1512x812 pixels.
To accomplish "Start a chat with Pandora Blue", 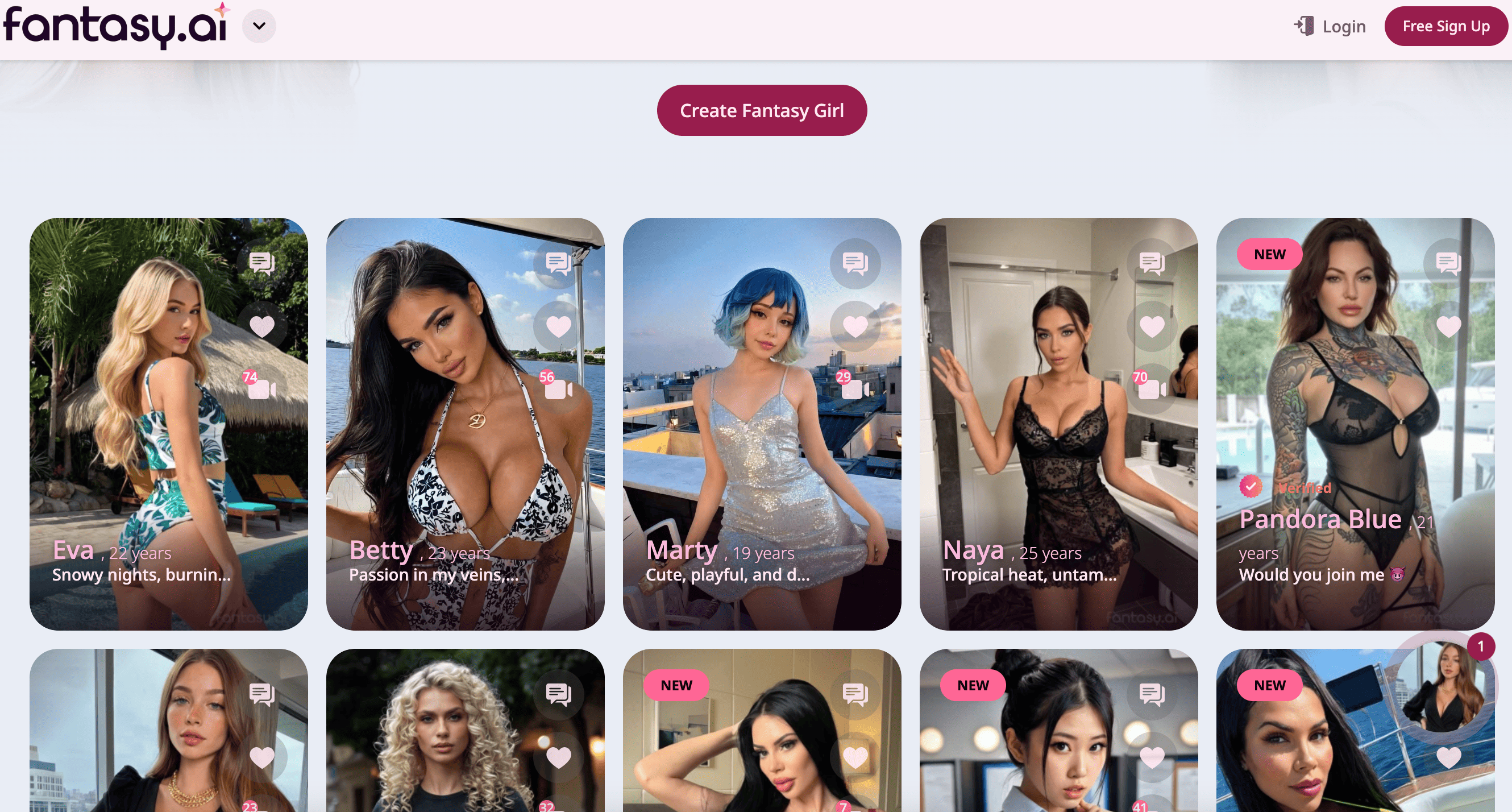I will coord(1448,263).
